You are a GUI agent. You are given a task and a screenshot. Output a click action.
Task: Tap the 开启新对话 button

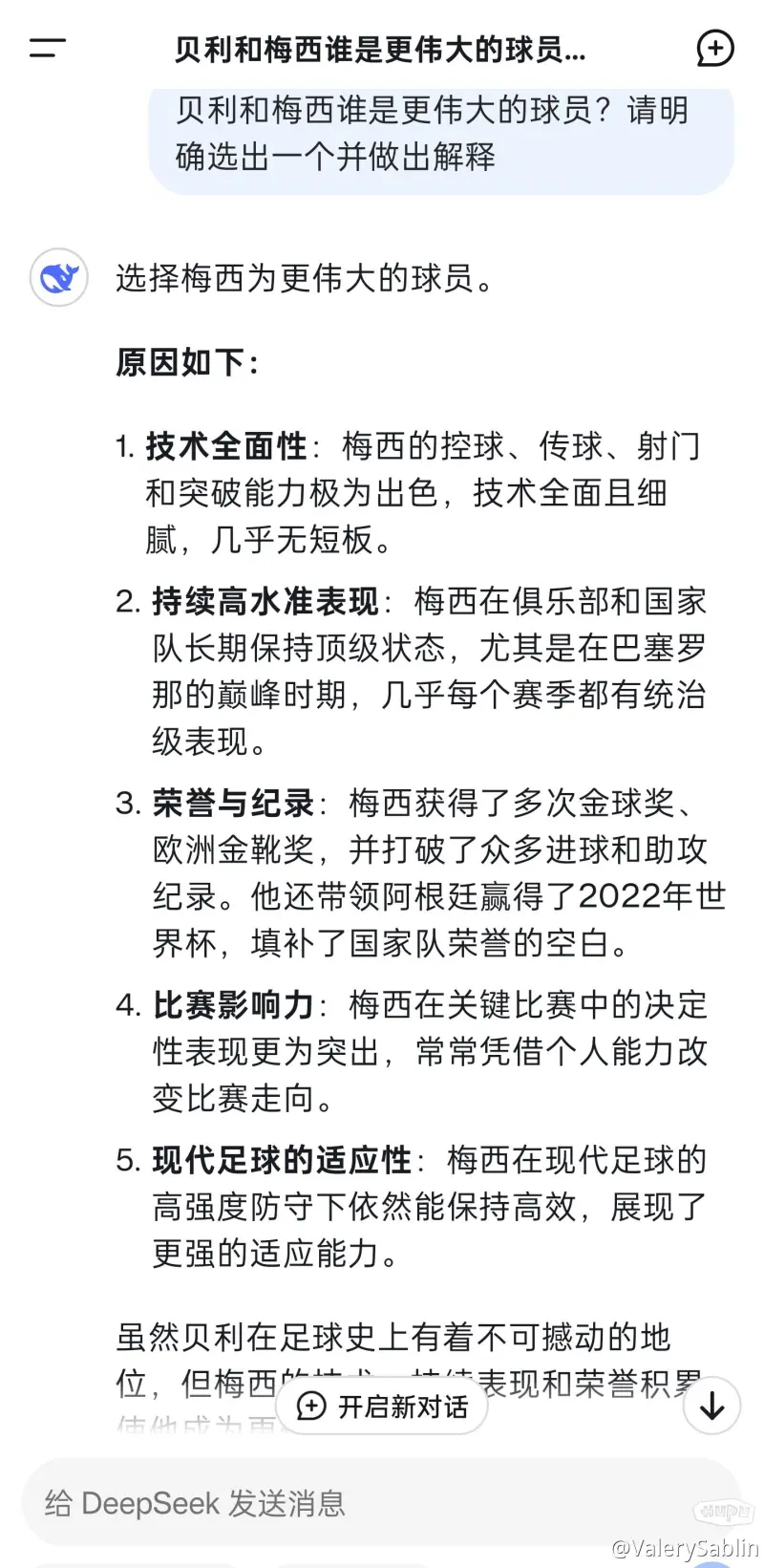point(382,1407)
